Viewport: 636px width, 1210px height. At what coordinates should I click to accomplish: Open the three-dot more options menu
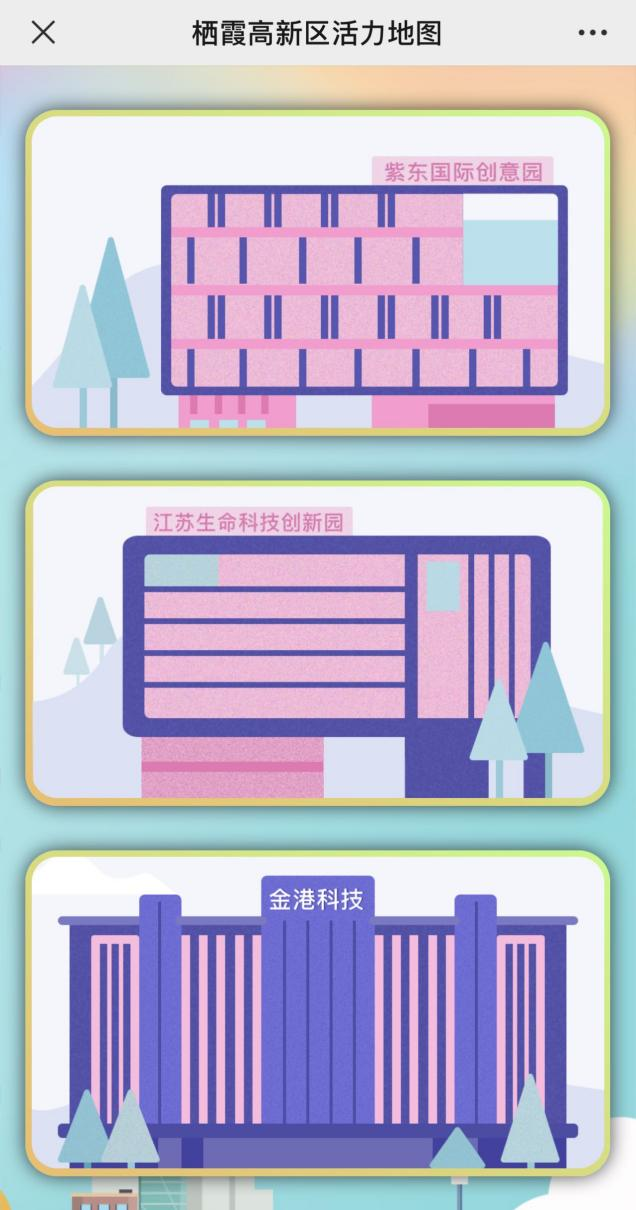pos(592,33)
